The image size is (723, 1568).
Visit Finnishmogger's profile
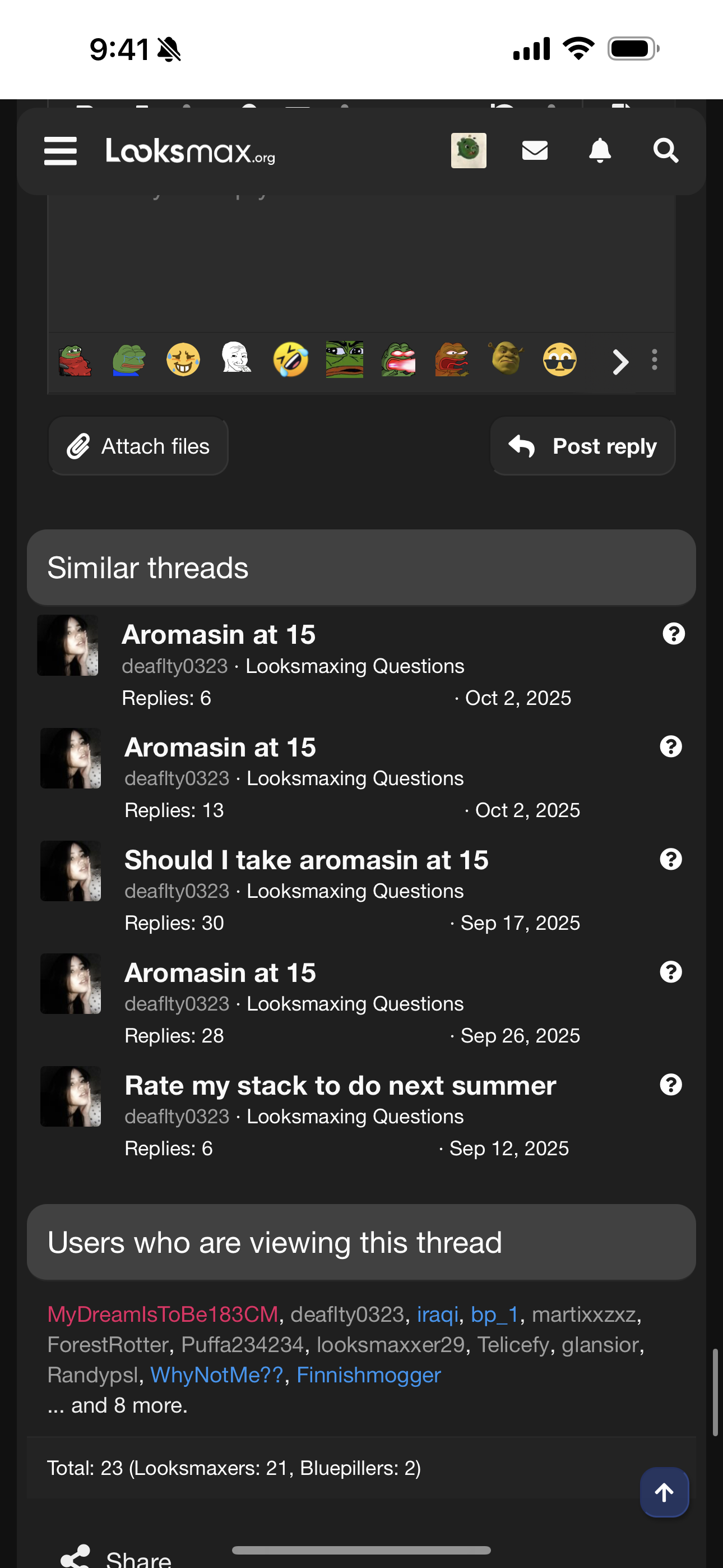(x=368, y=1375)
